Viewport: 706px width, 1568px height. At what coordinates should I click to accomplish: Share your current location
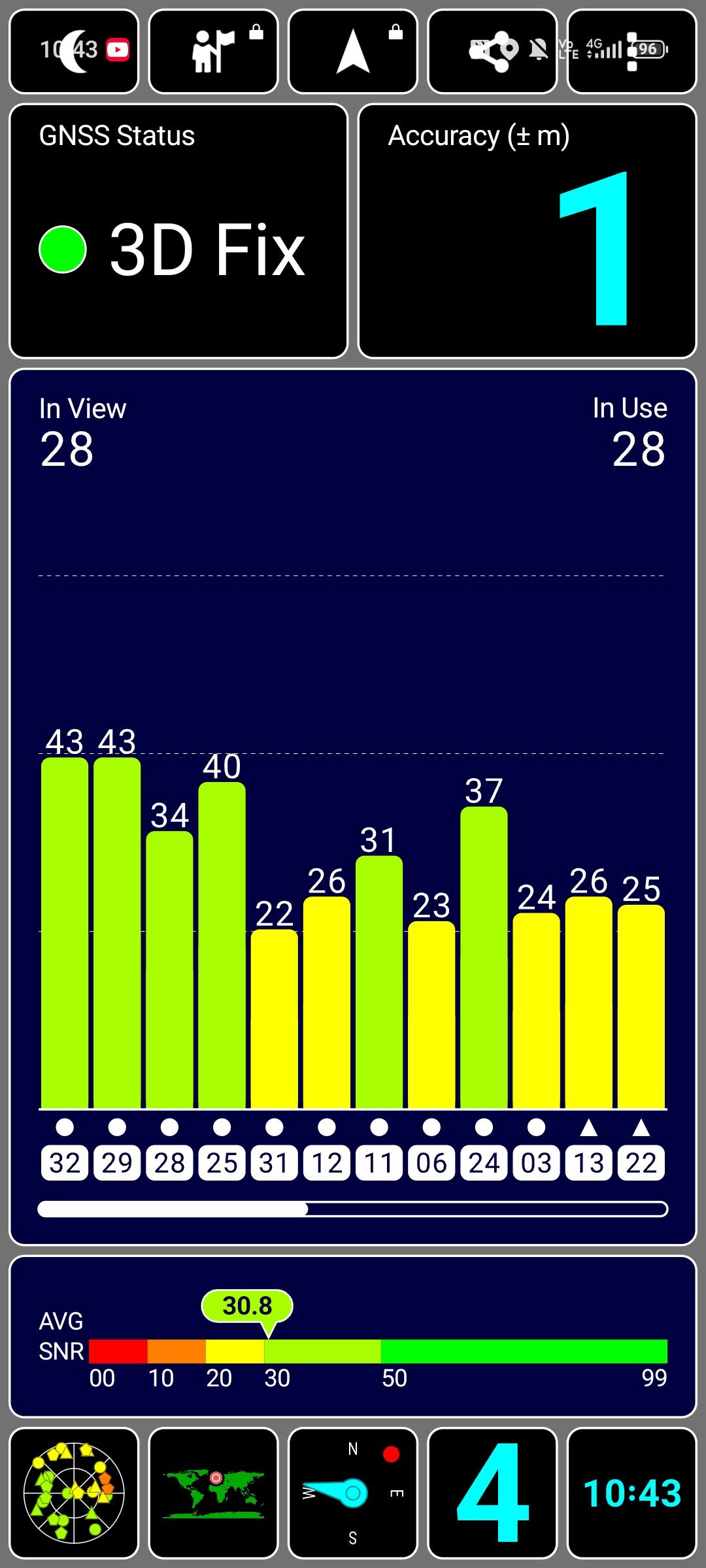point(492,51)
